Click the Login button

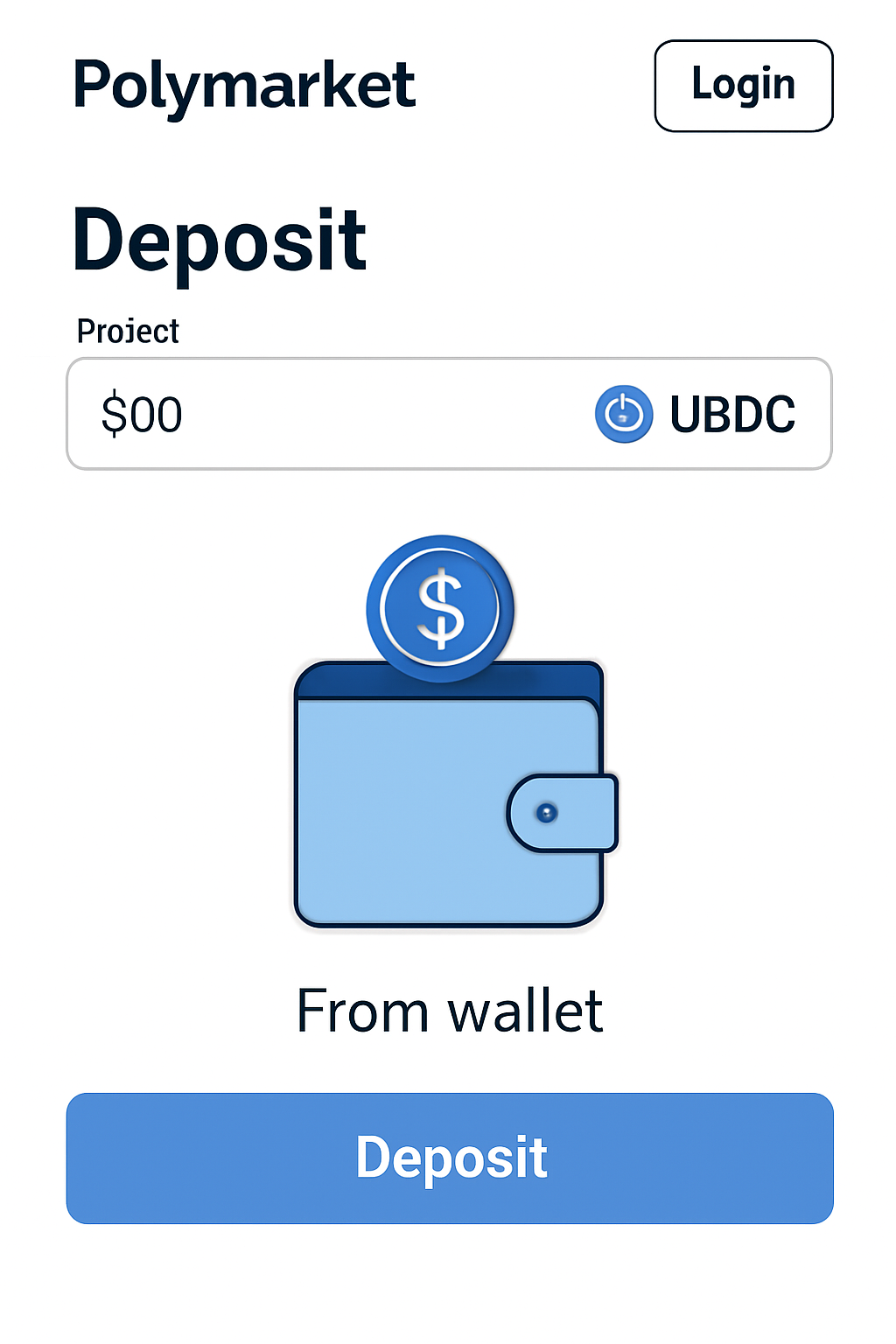pyautogui.click(x=743, y=85)
